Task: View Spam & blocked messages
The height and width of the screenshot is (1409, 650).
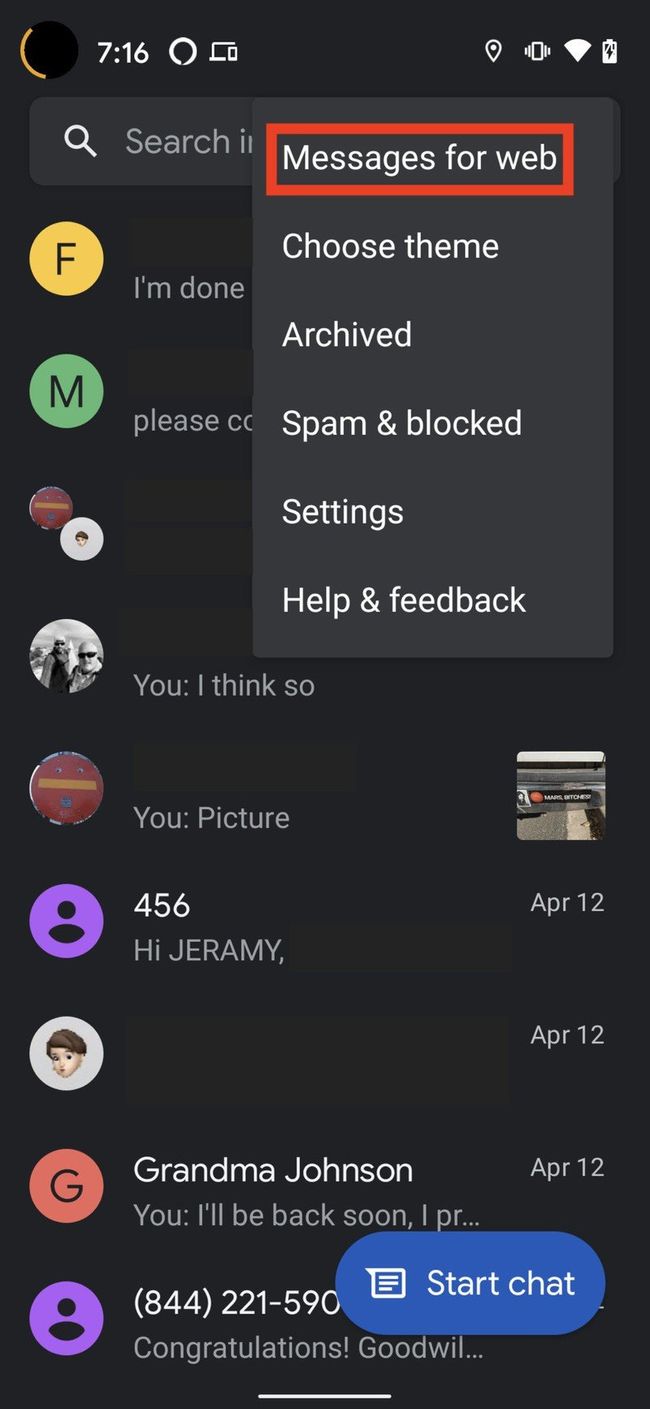Action: click(x=401, y=423)
